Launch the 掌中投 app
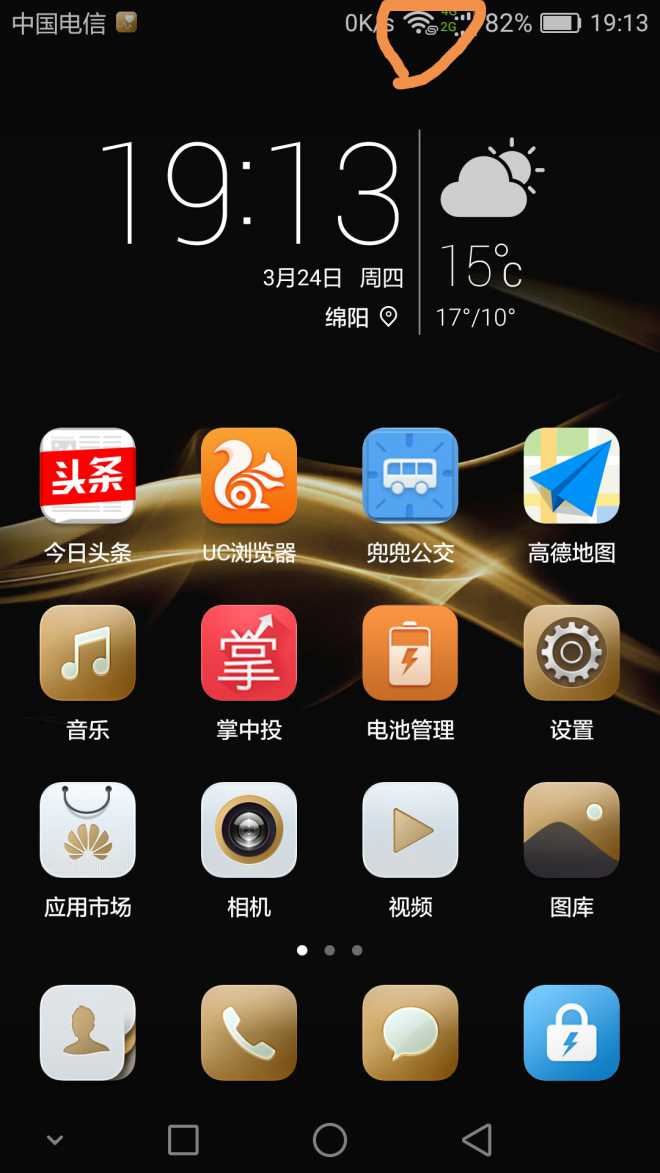This screenshot has width=660, height=1173. pos(249,653)
